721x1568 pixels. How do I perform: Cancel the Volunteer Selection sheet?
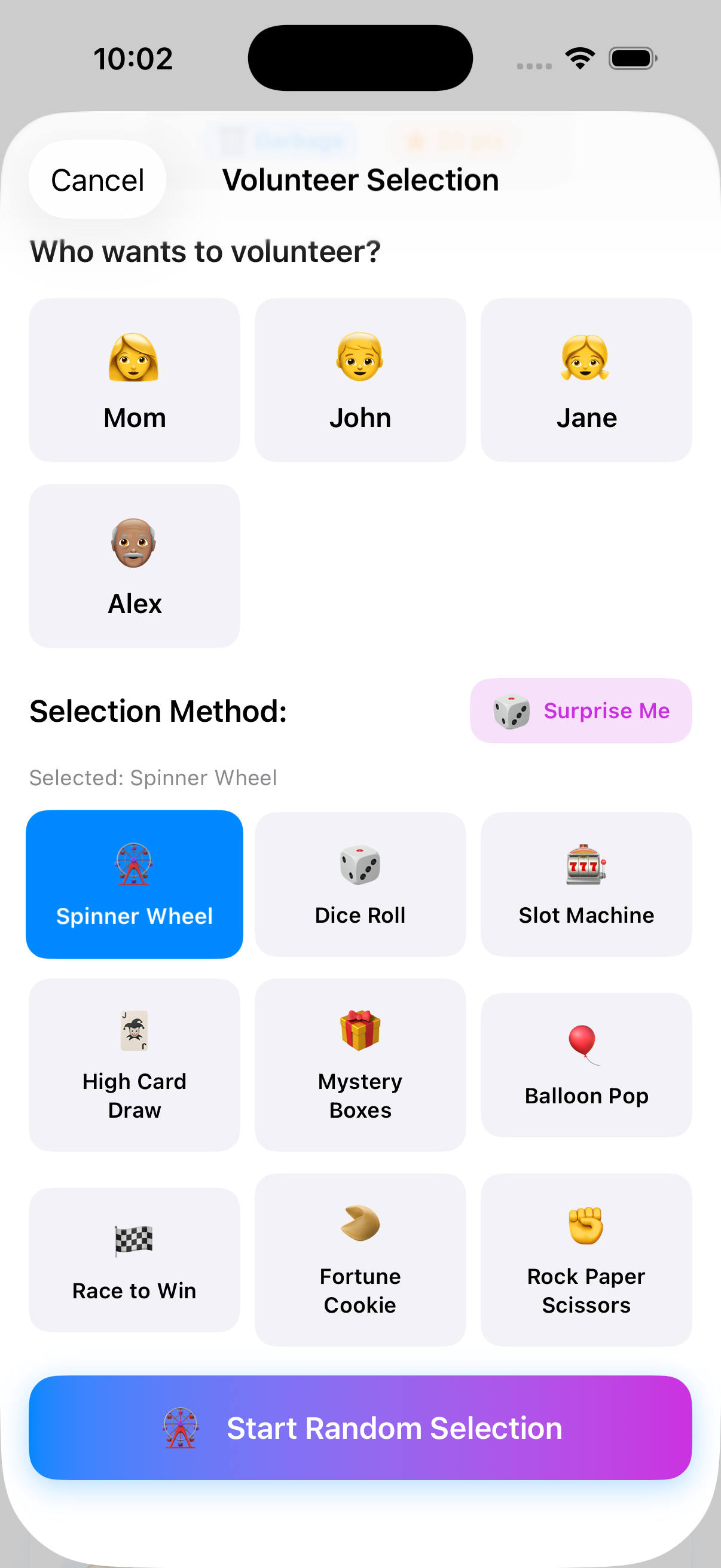coord(97,179)
